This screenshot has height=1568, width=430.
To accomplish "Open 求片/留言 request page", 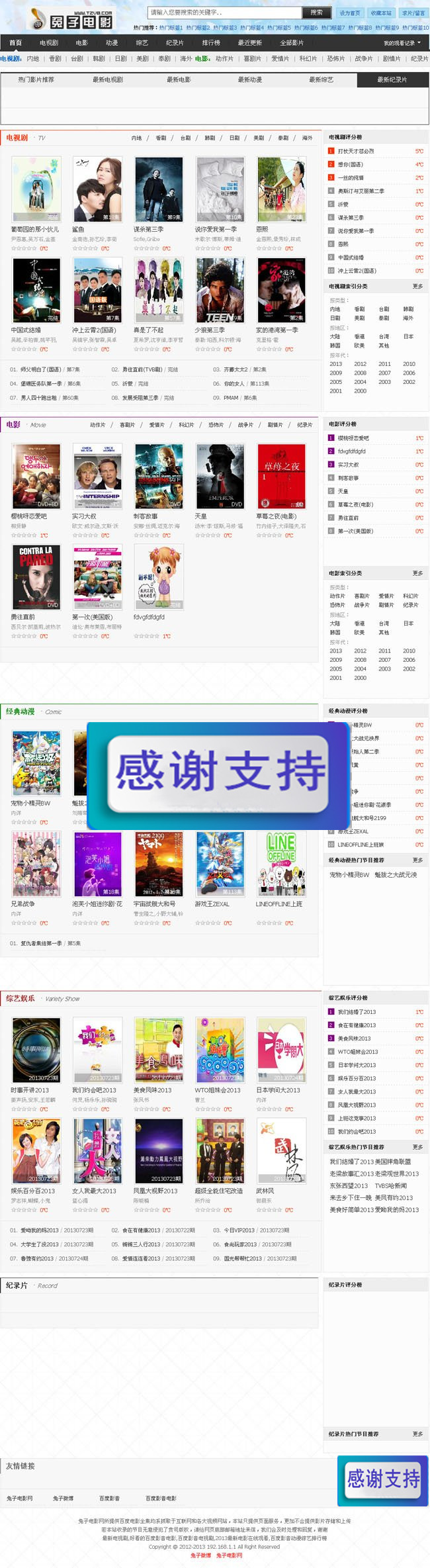I will pos(413,13).
